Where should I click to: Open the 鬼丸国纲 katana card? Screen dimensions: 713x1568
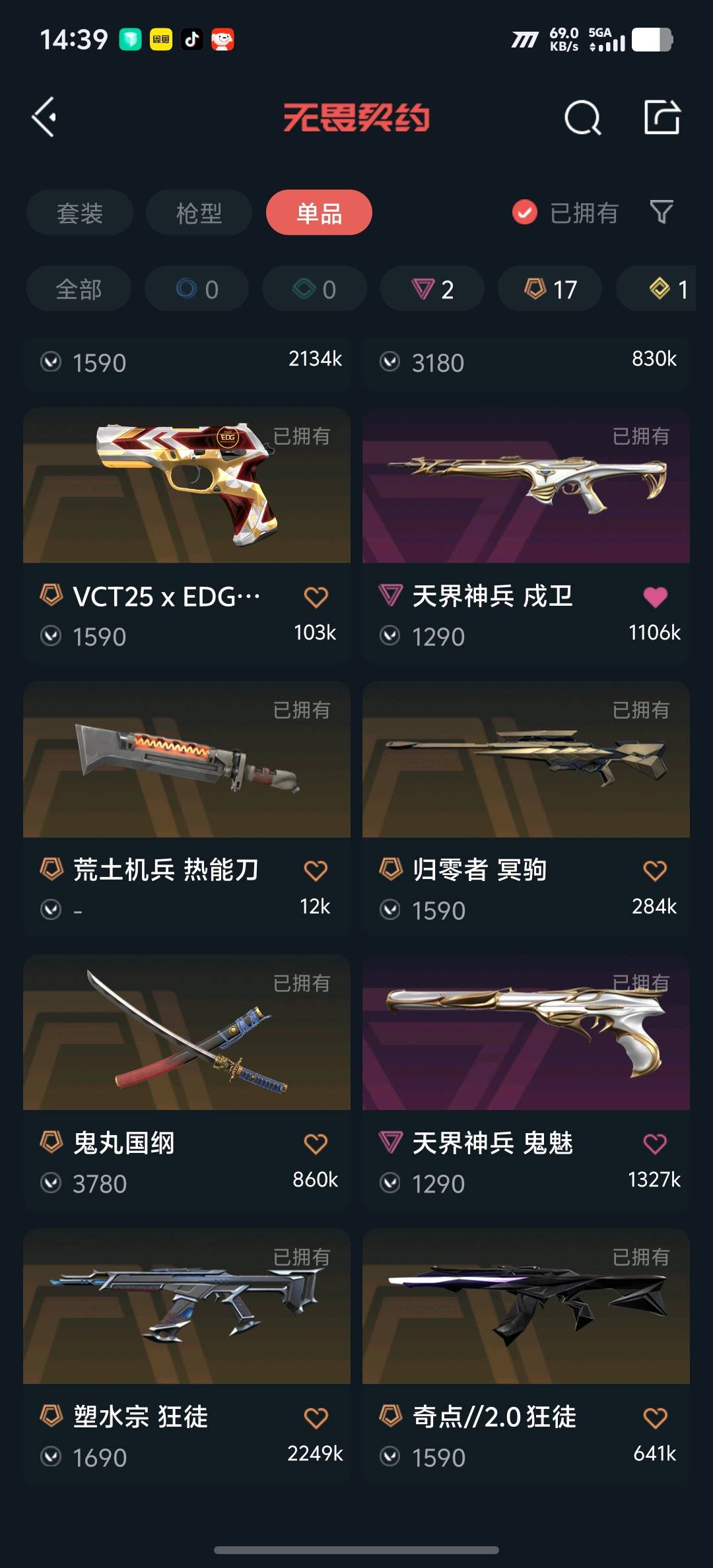click(x=187, y=1033)
